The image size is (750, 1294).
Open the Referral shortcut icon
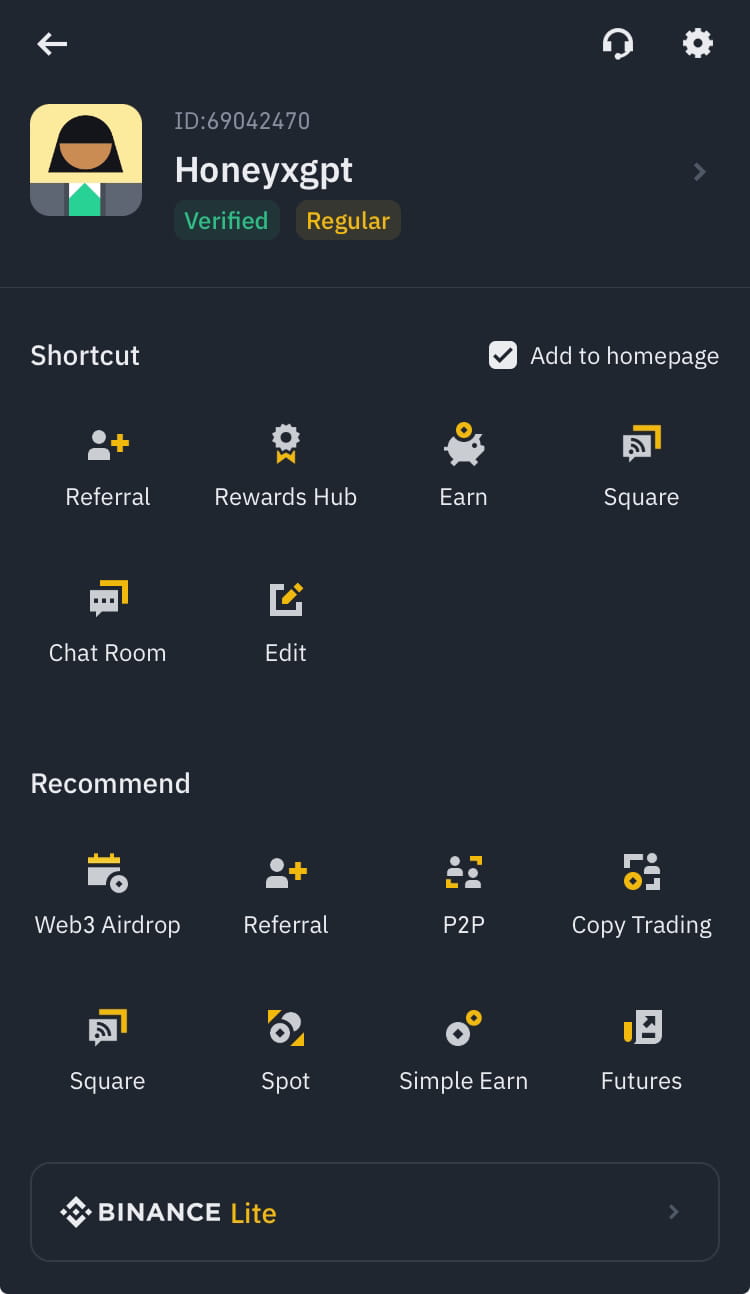107,444
